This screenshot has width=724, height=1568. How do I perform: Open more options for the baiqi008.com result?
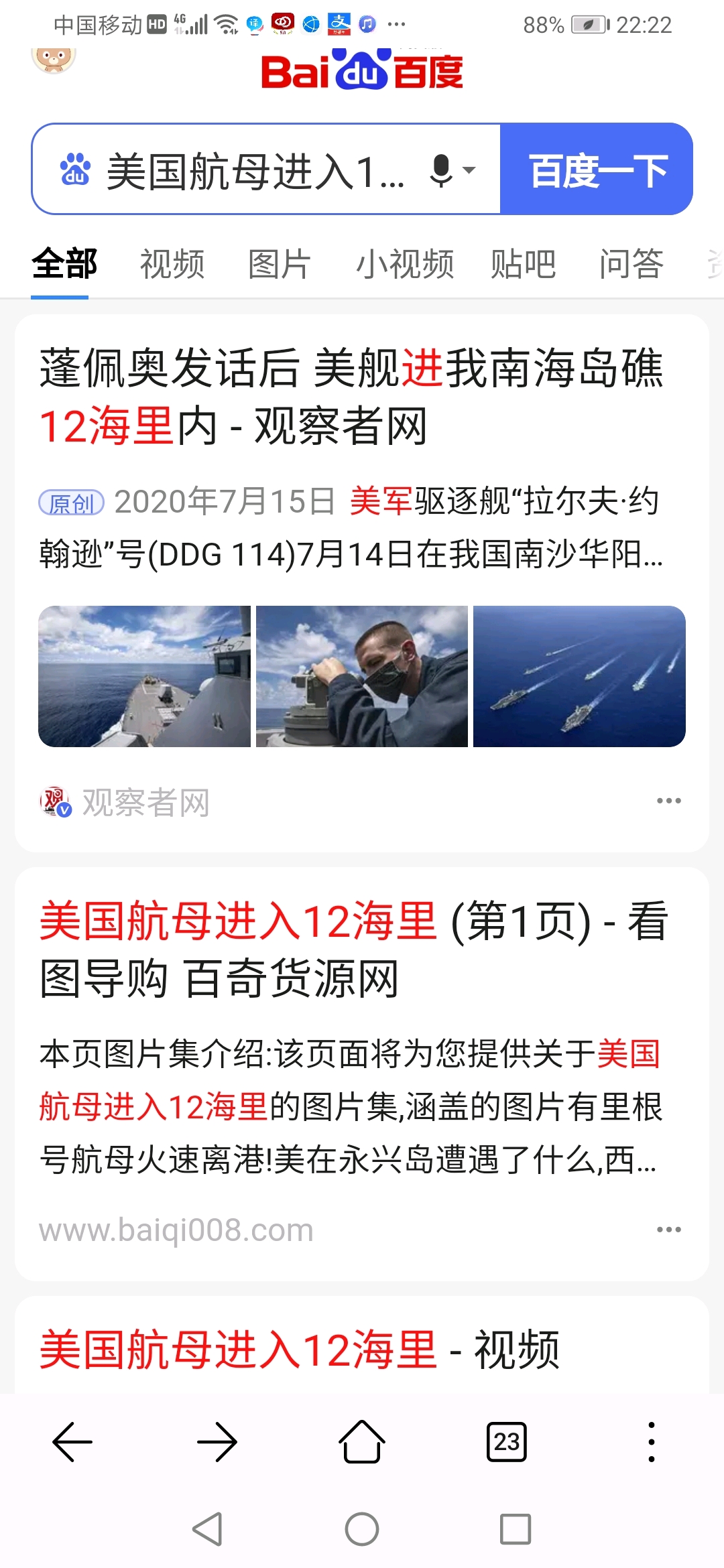tap(669, 1230)
